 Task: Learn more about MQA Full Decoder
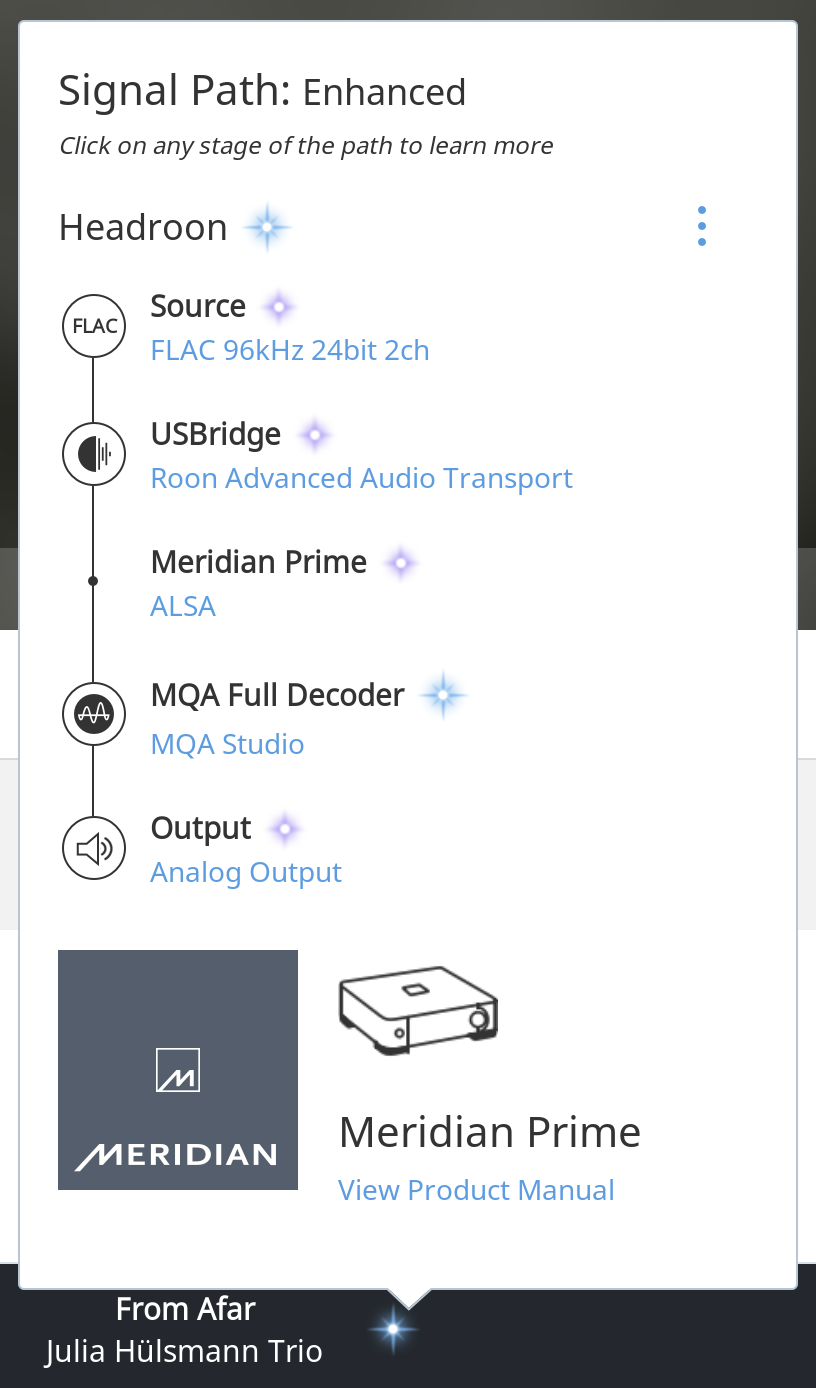tap(309, 719)
